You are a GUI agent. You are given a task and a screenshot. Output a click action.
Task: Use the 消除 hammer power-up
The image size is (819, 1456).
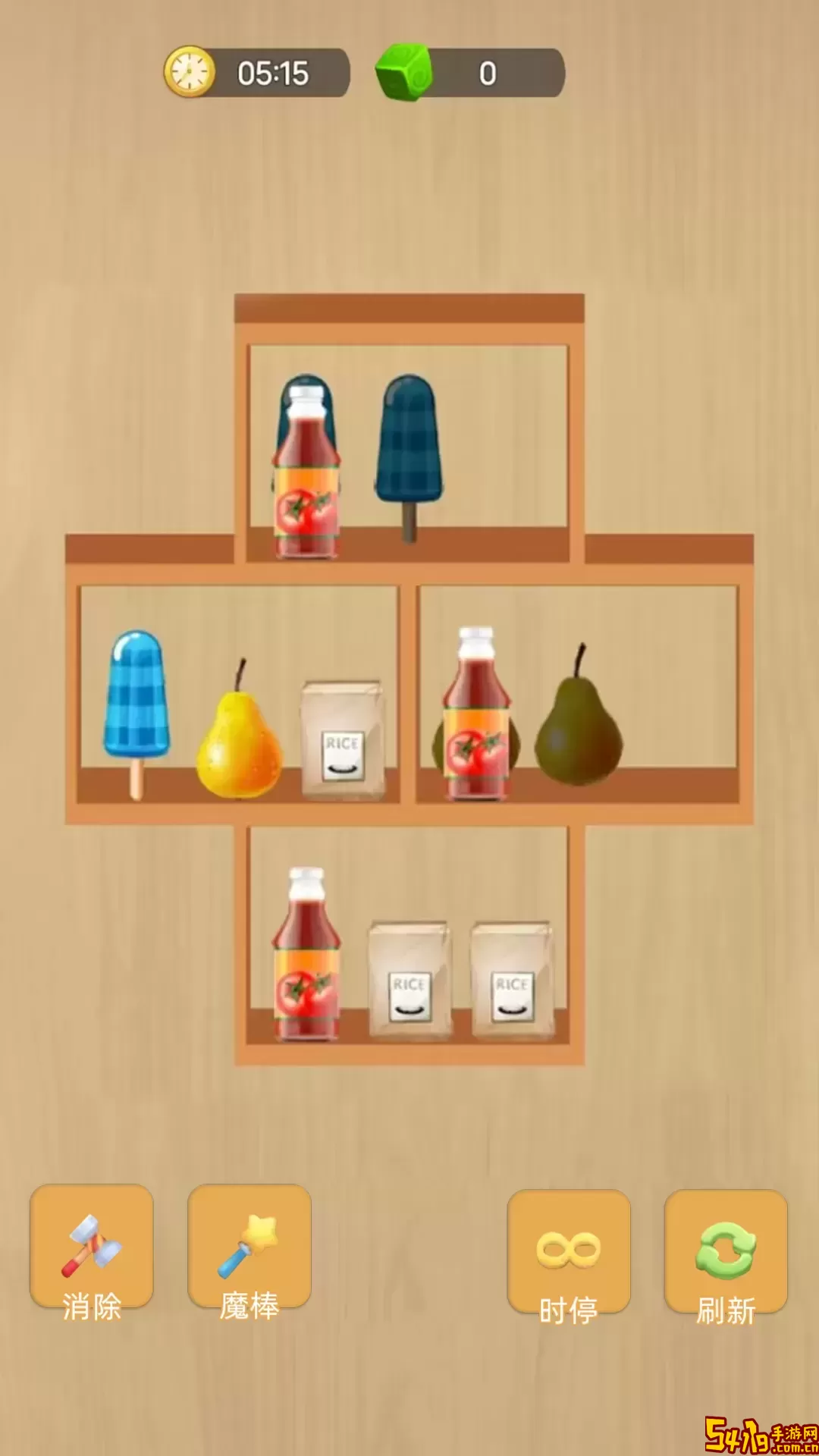[92, 1247]
